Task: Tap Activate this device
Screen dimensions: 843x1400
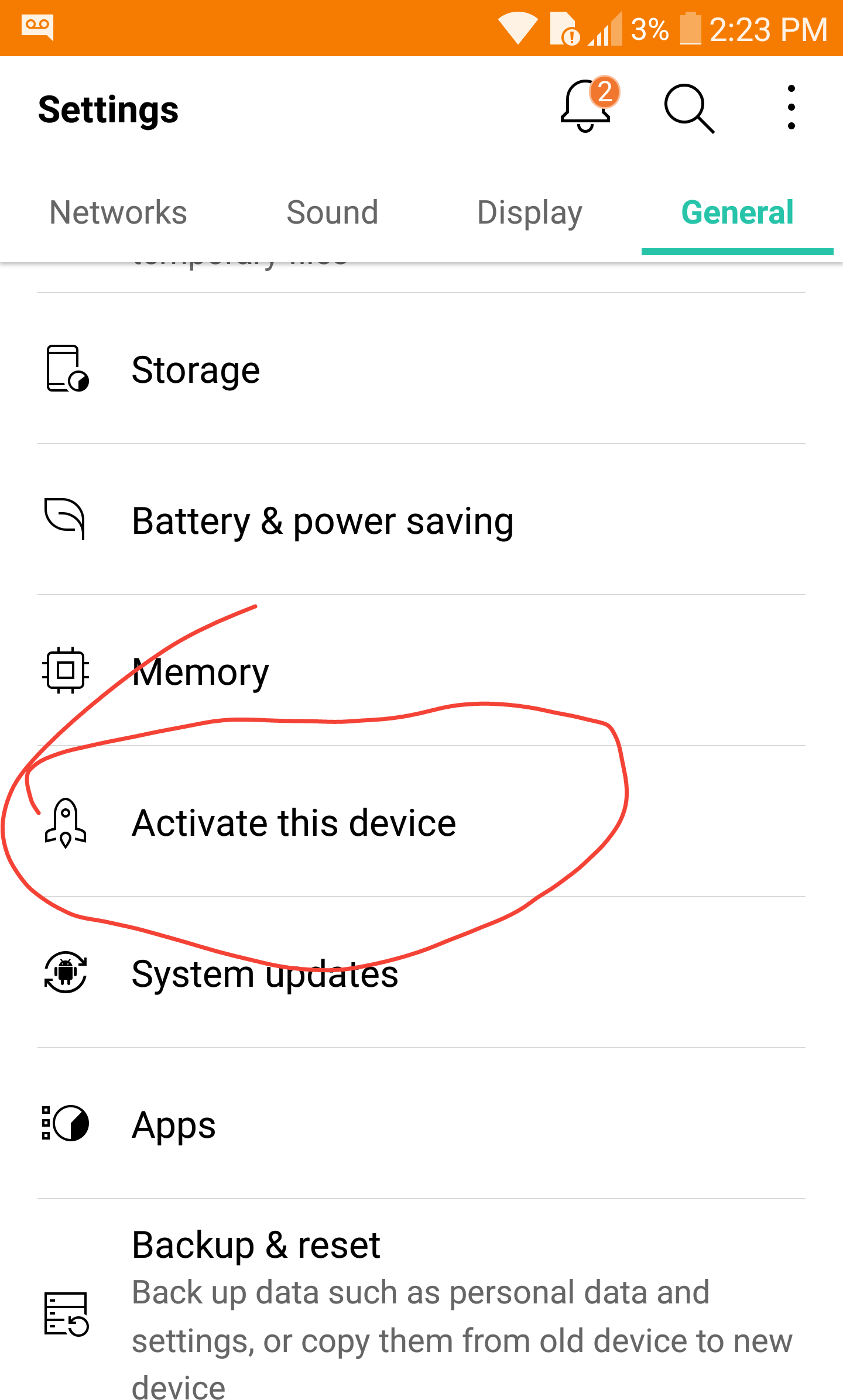Action: pyautogui.click(x=293, y=823)
